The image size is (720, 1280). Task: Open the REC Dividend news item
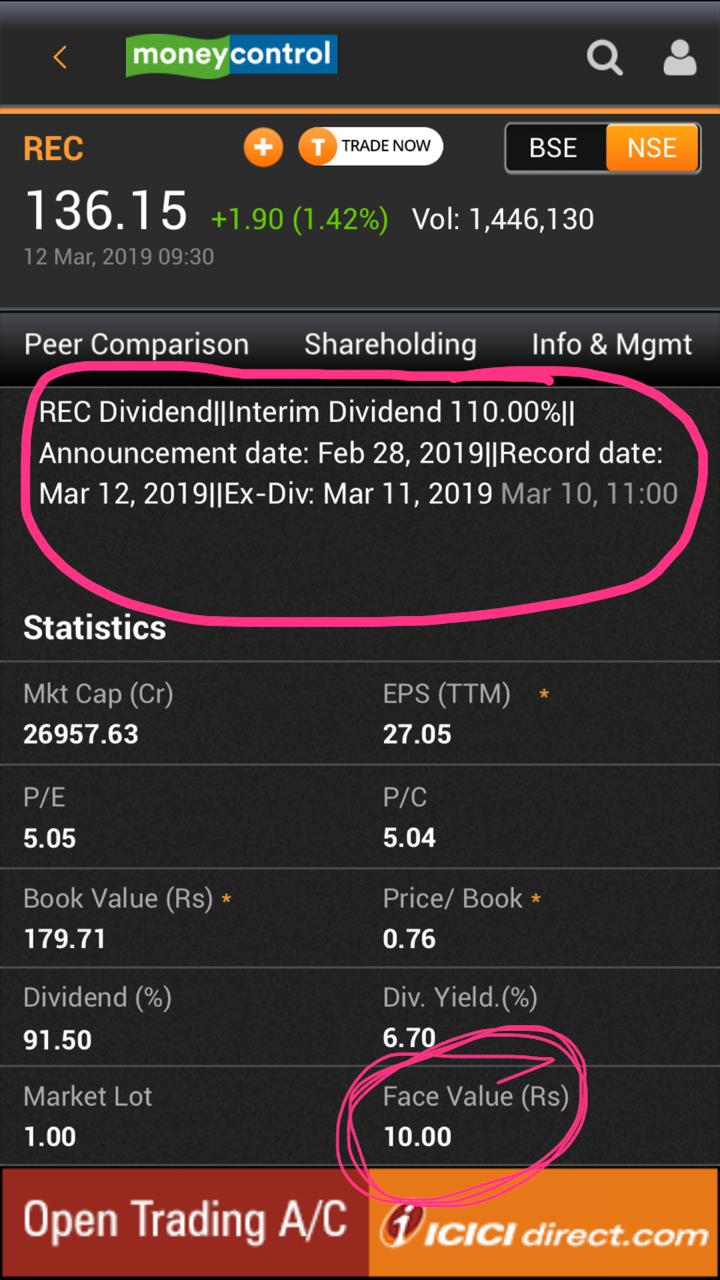pyautogui.click(x=359, y=453)
